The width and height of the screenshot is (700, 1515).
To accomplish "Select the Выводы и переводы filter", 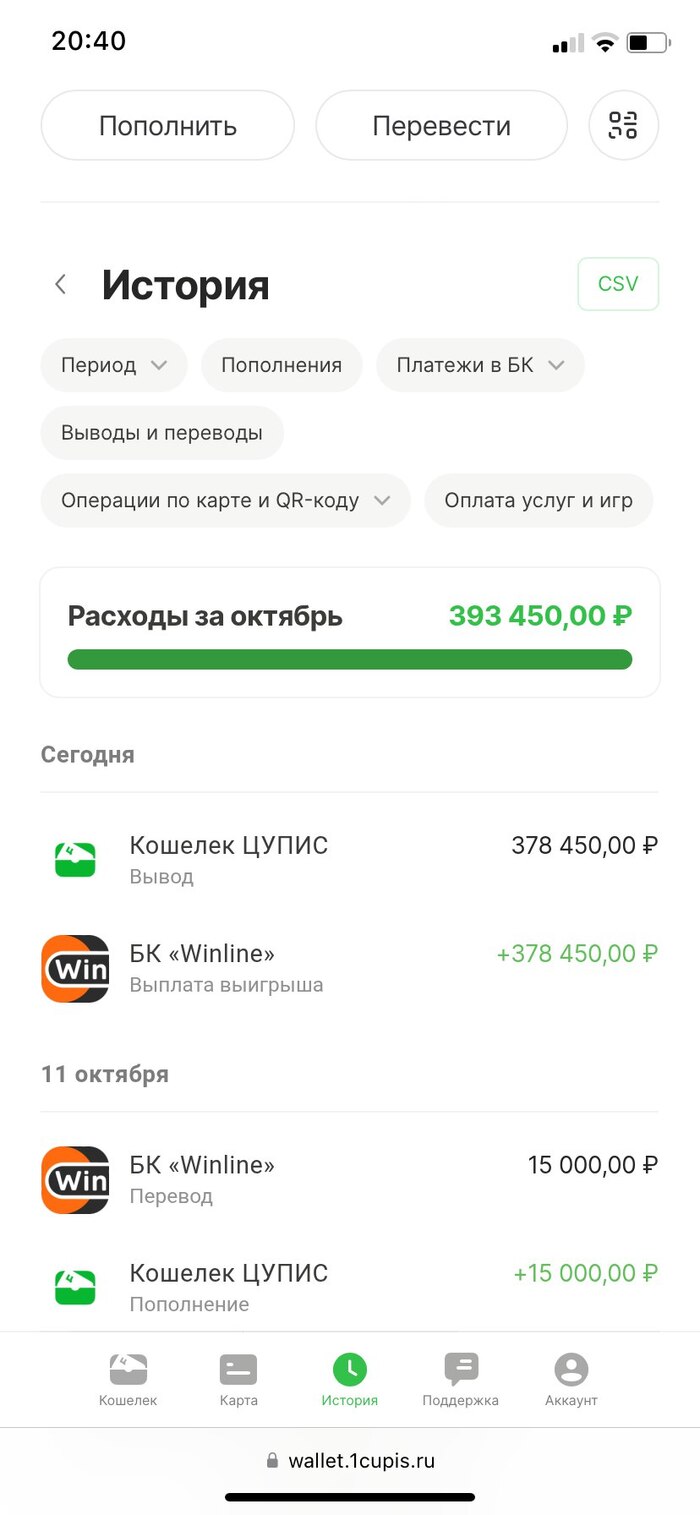I will [x=162, y=433].
